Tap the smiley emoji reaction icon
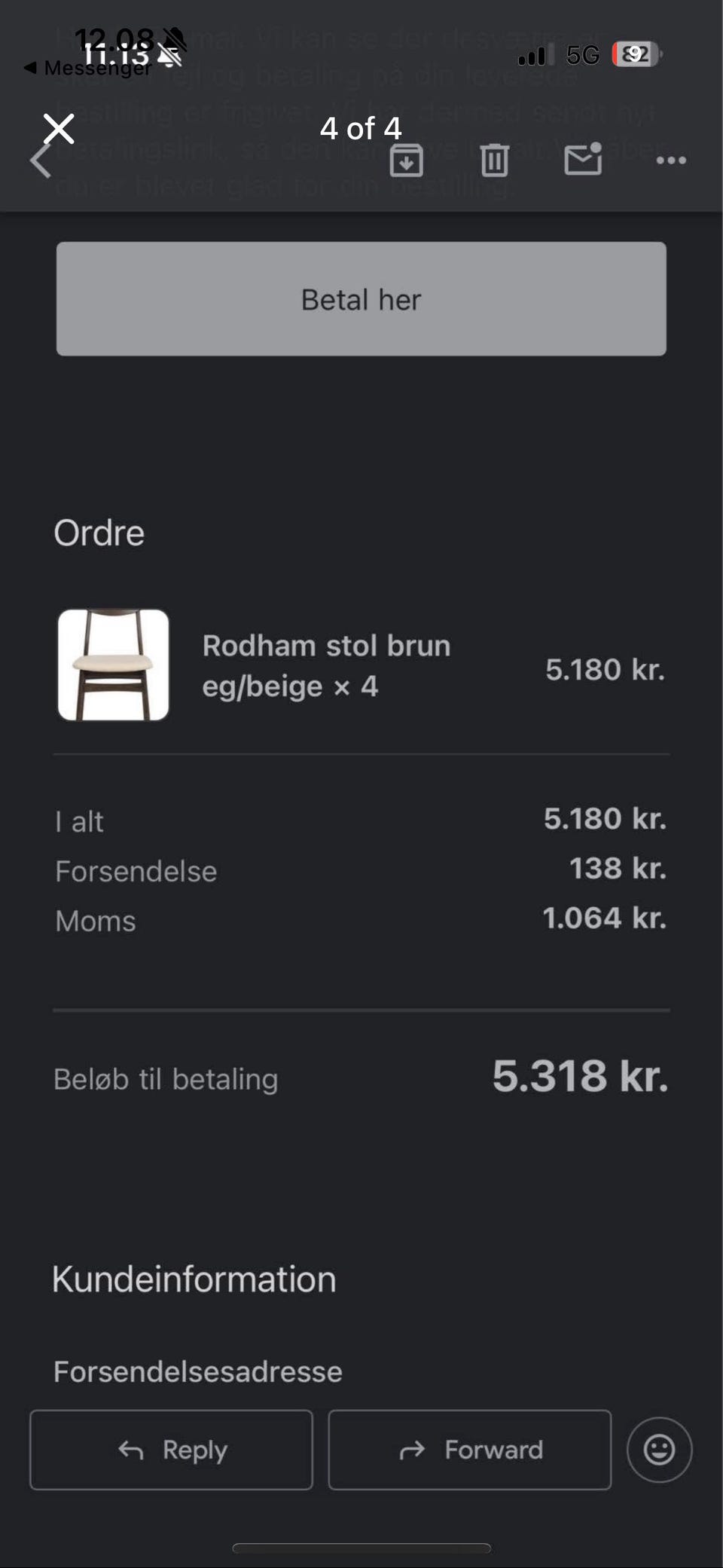Viewport: 723px width, 1568px height. (658, 1450)
